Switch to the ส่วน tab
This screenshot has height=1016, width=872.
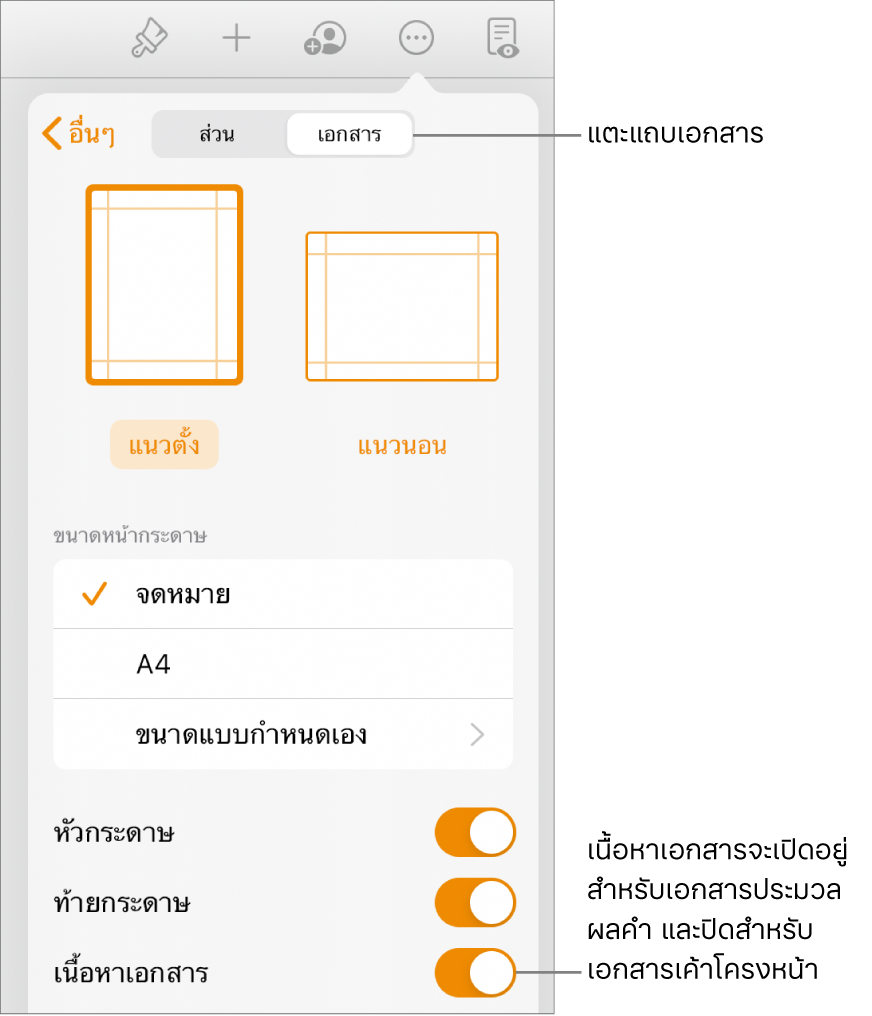pos(217,135)
